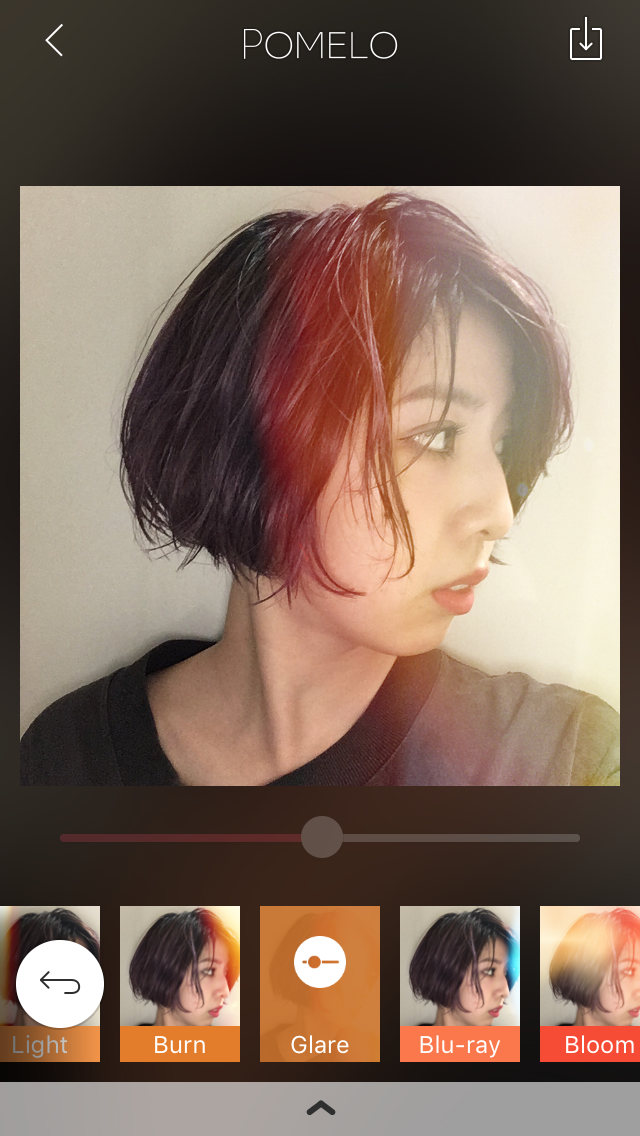Choose the Blu-ray effect
This screenshot has height=1136, width=640.
coord(460,983)
